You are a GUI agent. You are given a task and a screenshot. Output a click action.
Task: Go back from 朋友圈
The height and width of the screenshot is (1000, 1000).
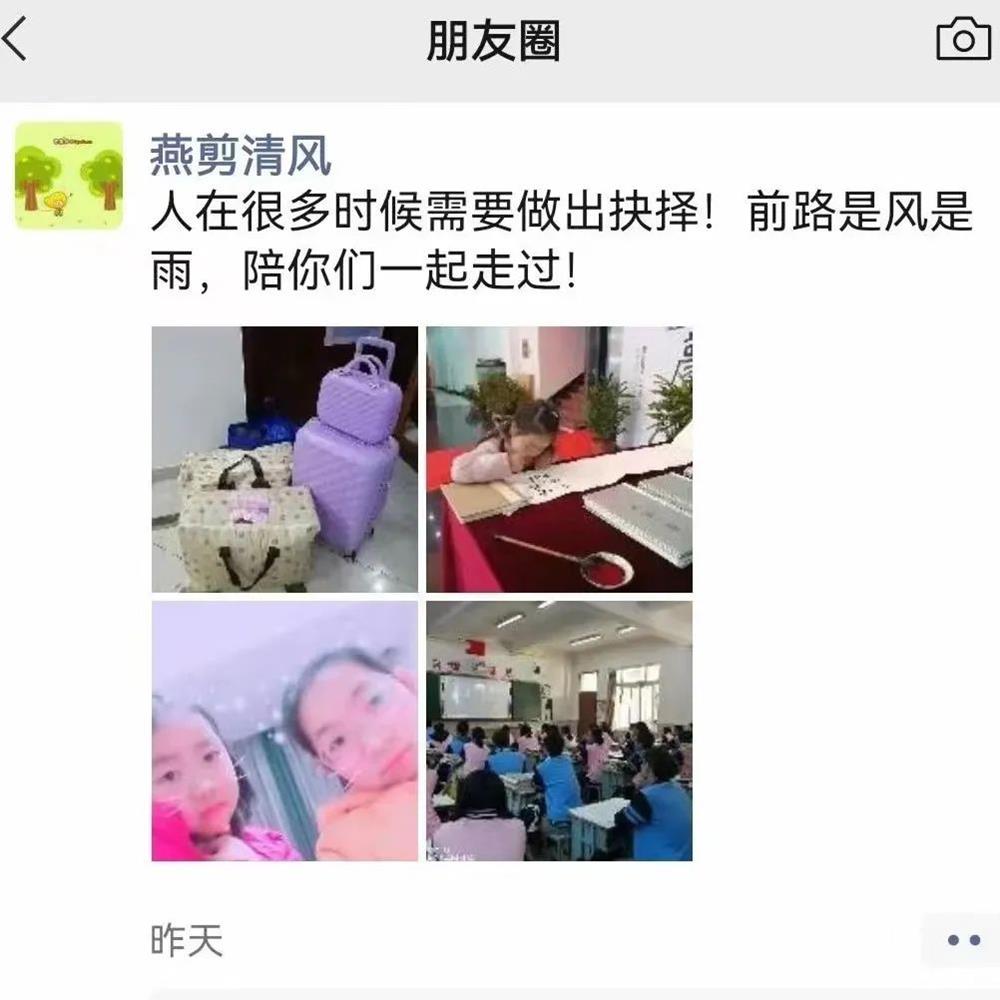[18, 41]
